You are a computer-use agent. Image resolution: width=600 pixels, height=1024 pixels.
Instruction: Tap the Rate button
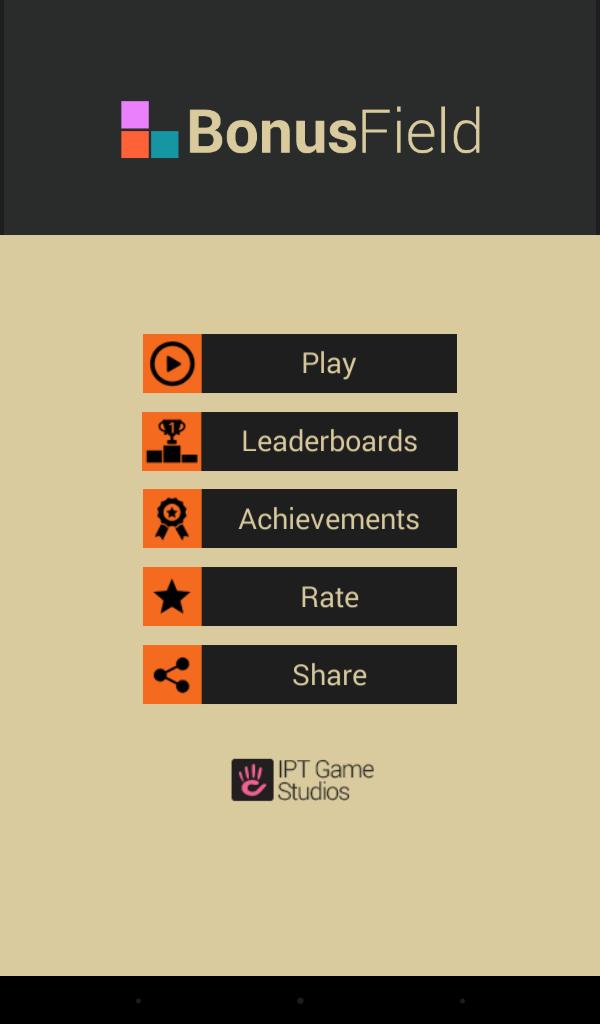(300, 597)
